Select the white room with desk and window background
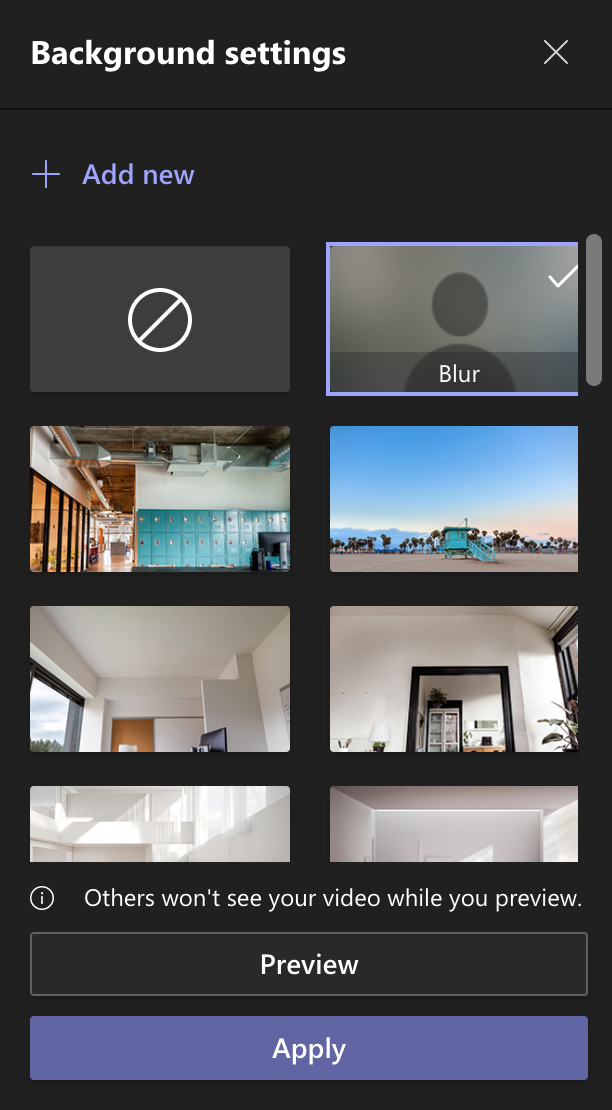 click(160, 679)
